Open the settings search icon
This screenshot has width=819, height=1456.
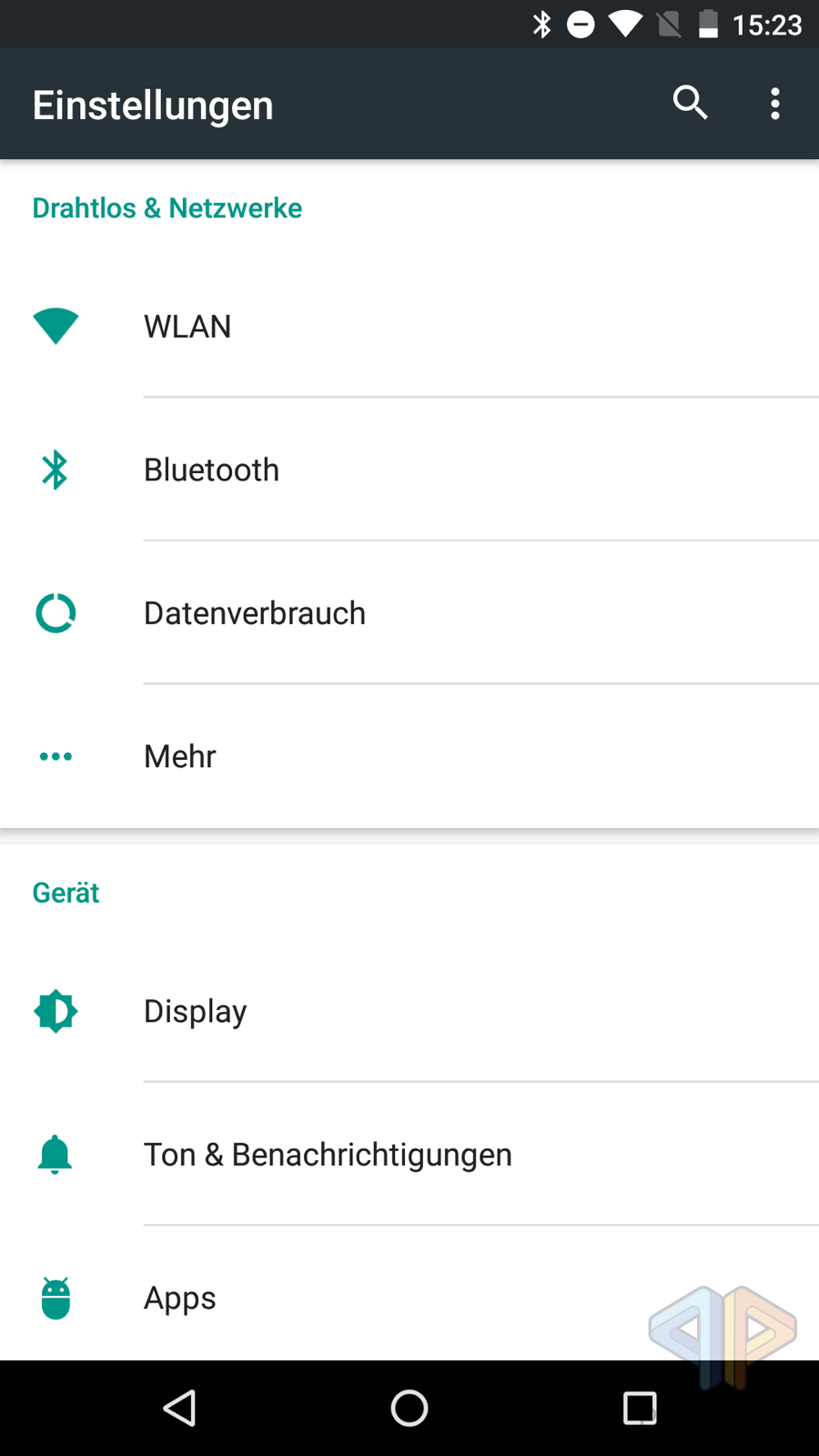coord(690,104)
